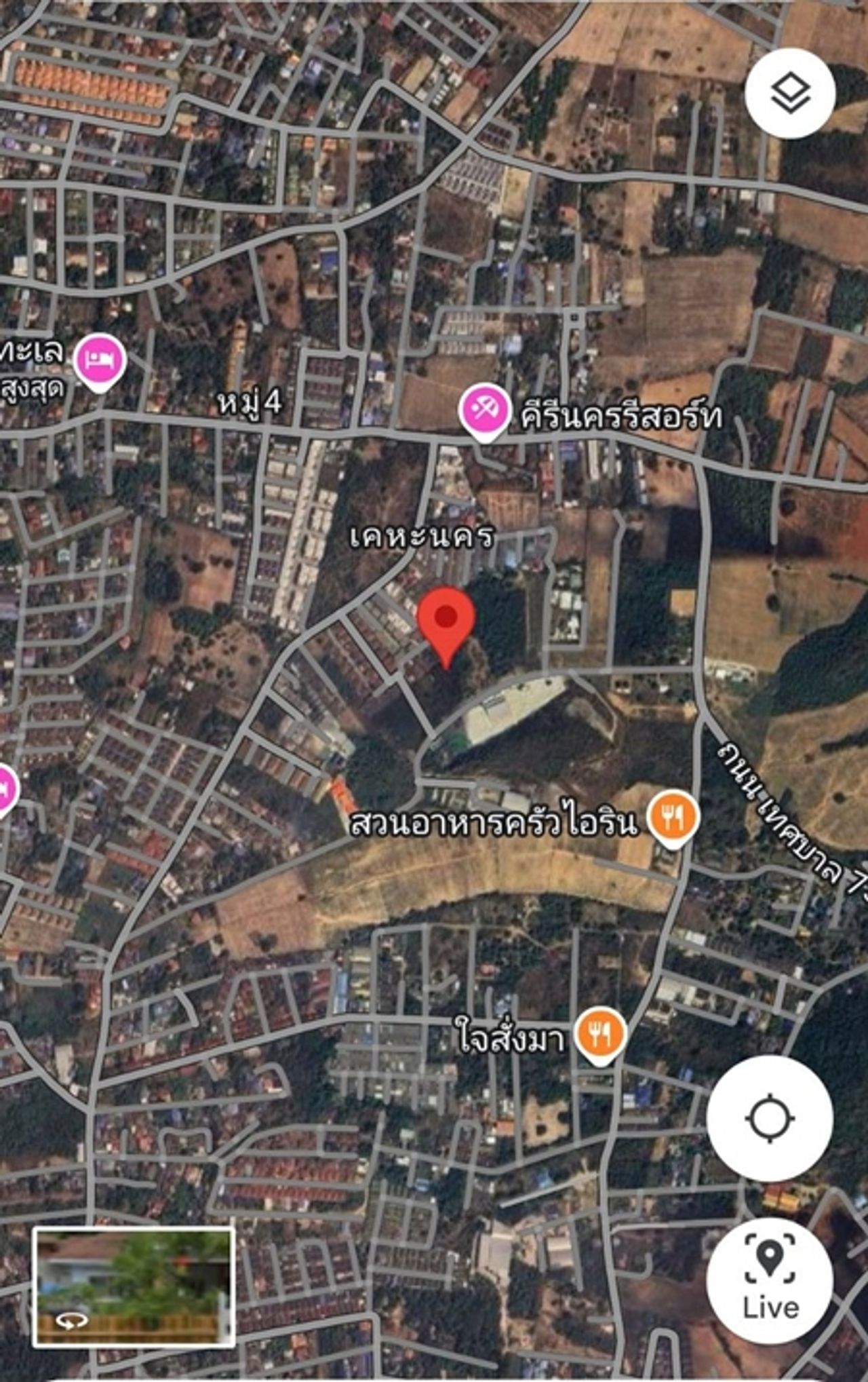Open the Street View preview thumbnail

pos(134,1287)
